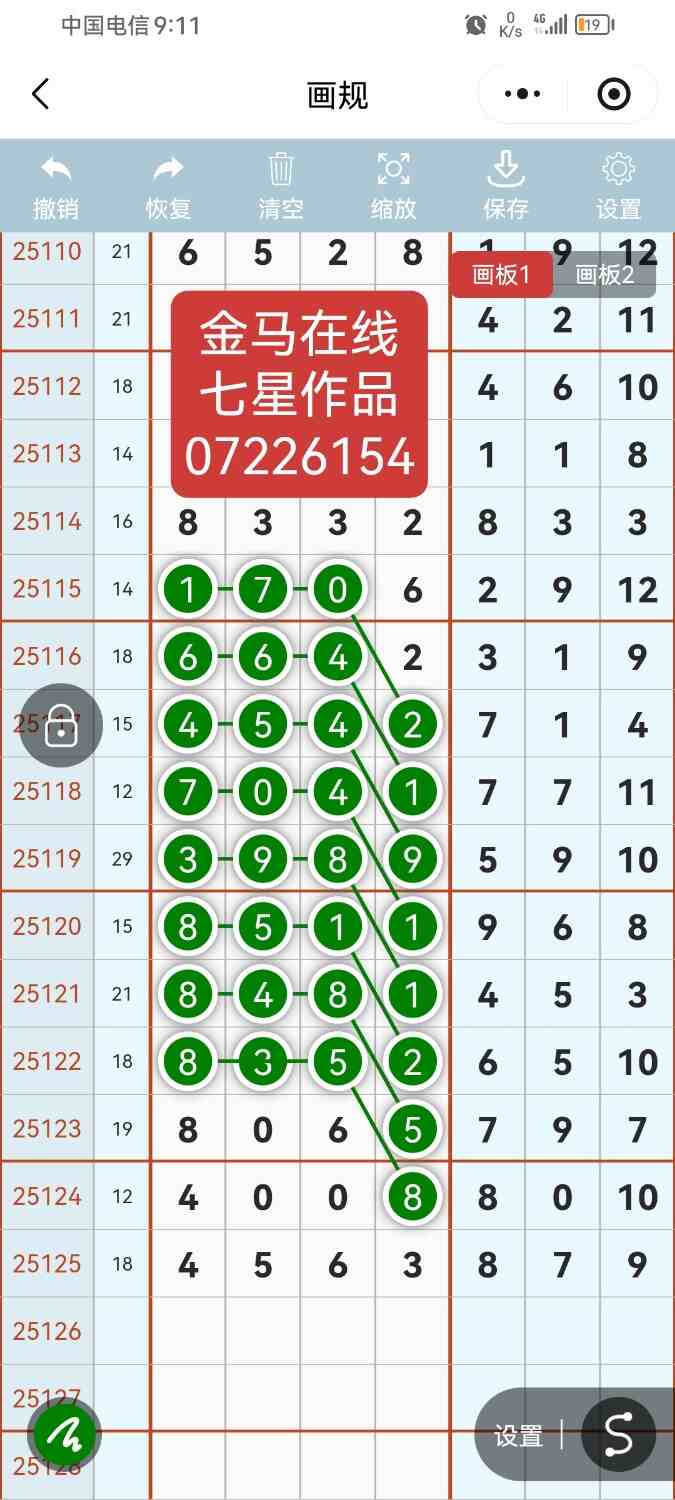Switch to the 画板2 tab

(x=605, y=275)
